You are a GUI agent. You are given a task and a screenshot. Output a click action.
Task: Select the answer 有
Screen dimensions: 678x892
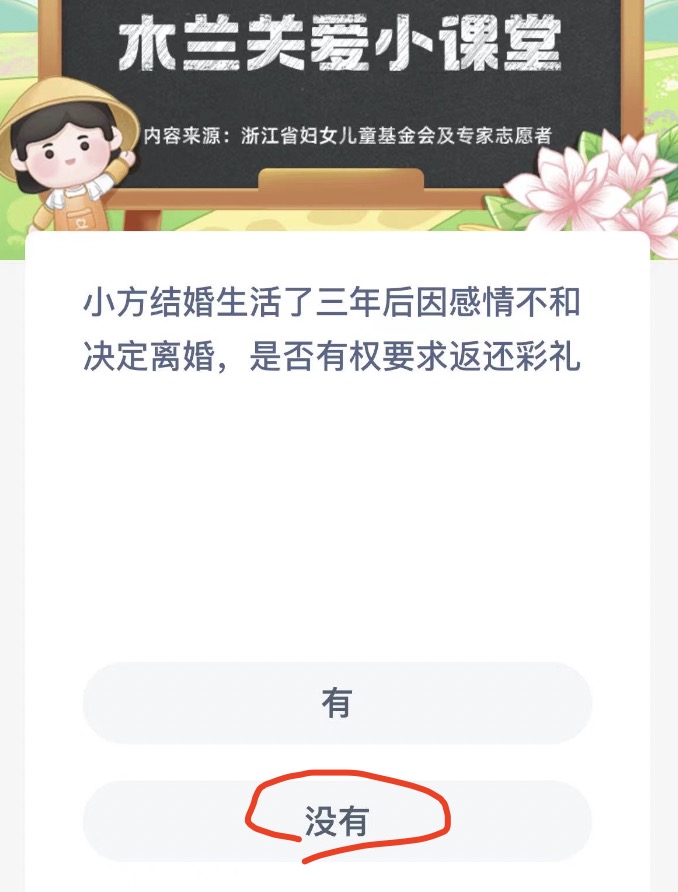(x=337, y=703)
